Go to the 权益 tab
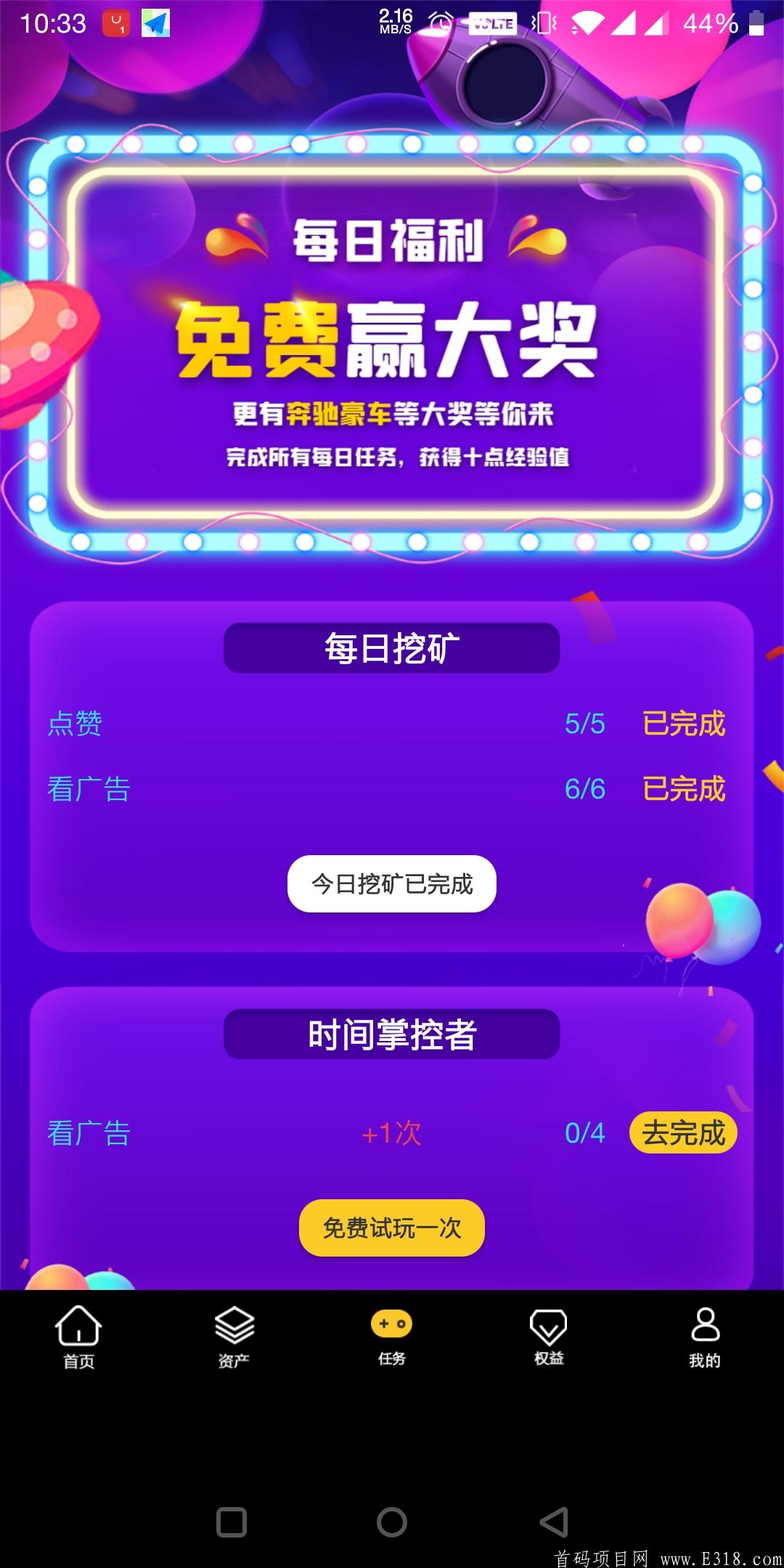Image resolution: width=784 pixels, height=1568 pixels. (549, 1337)
